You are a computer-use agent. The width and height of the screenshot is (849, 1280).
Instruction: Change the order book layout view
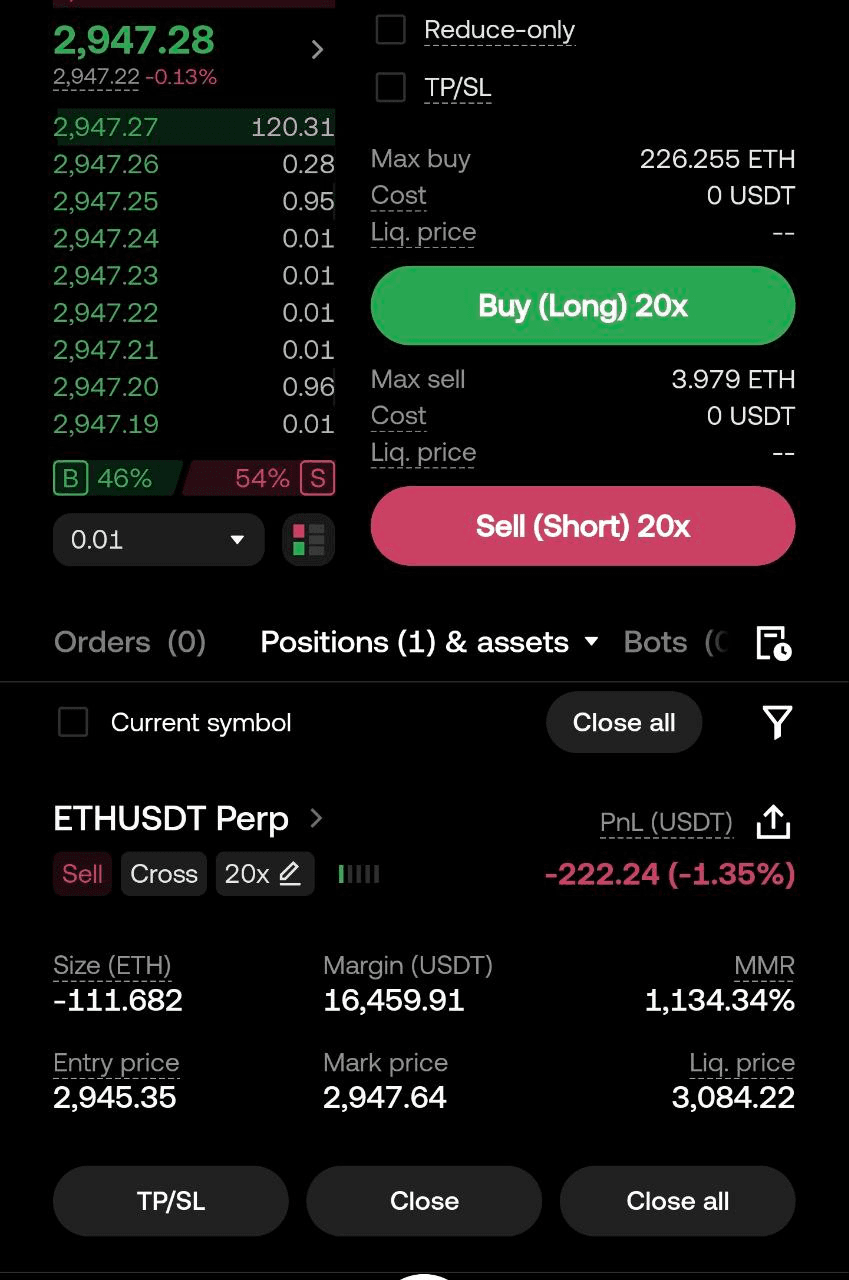click(308, 540)
